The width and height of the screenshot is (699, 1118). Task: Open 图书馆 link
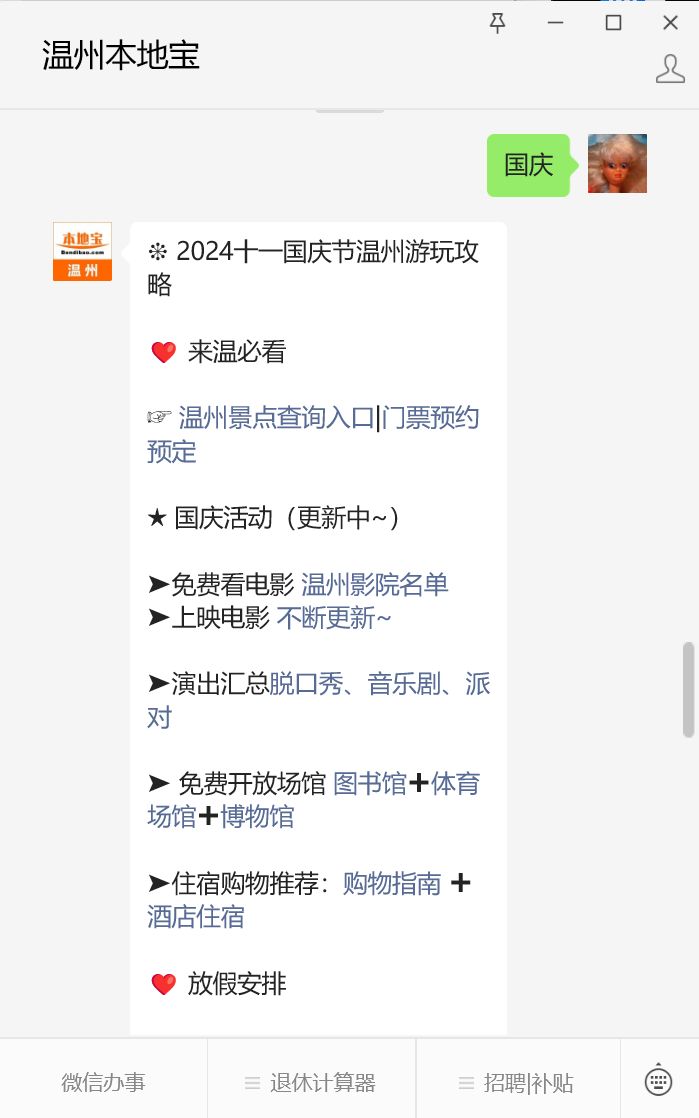point(369,783)
